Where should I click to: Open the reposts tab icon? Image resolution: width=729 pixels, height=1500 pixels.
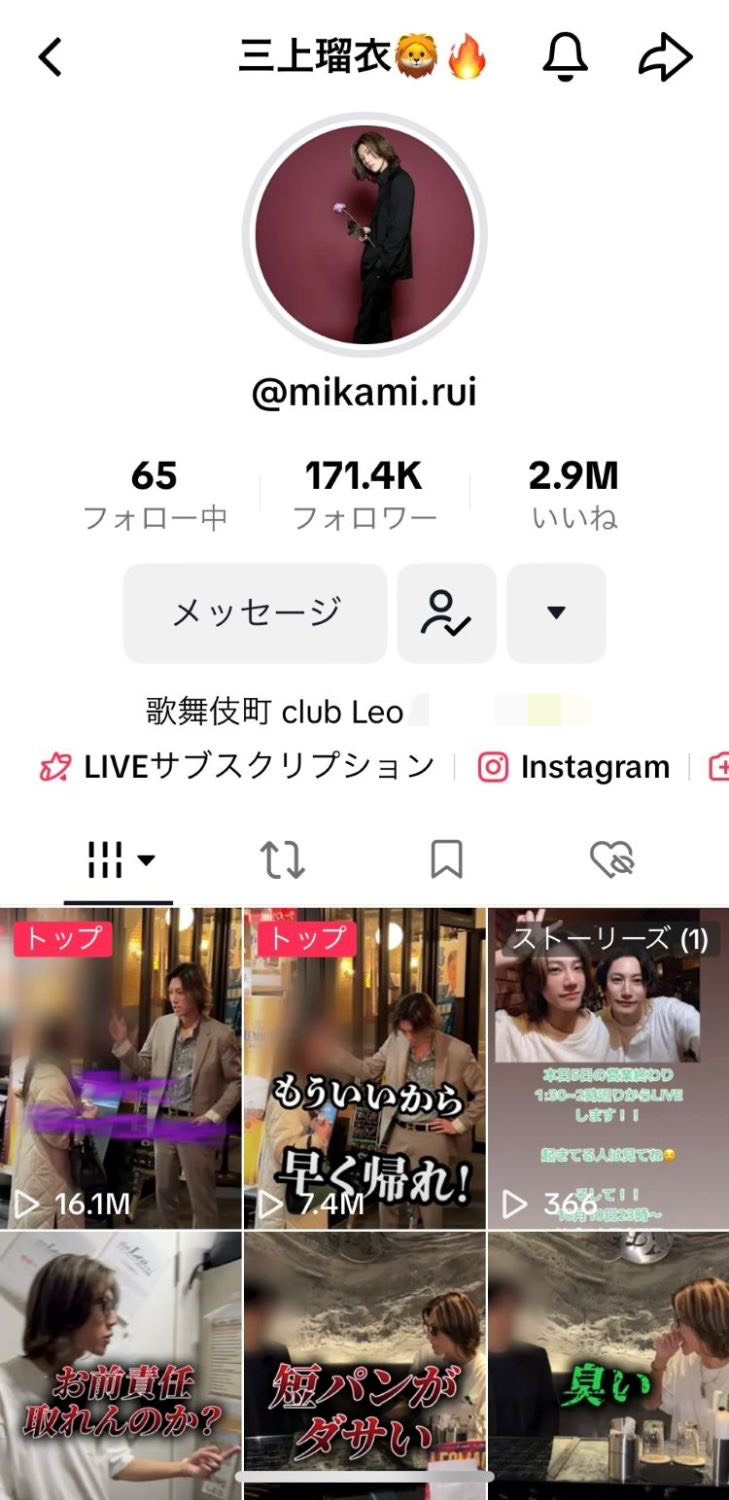tap(281, 858)
